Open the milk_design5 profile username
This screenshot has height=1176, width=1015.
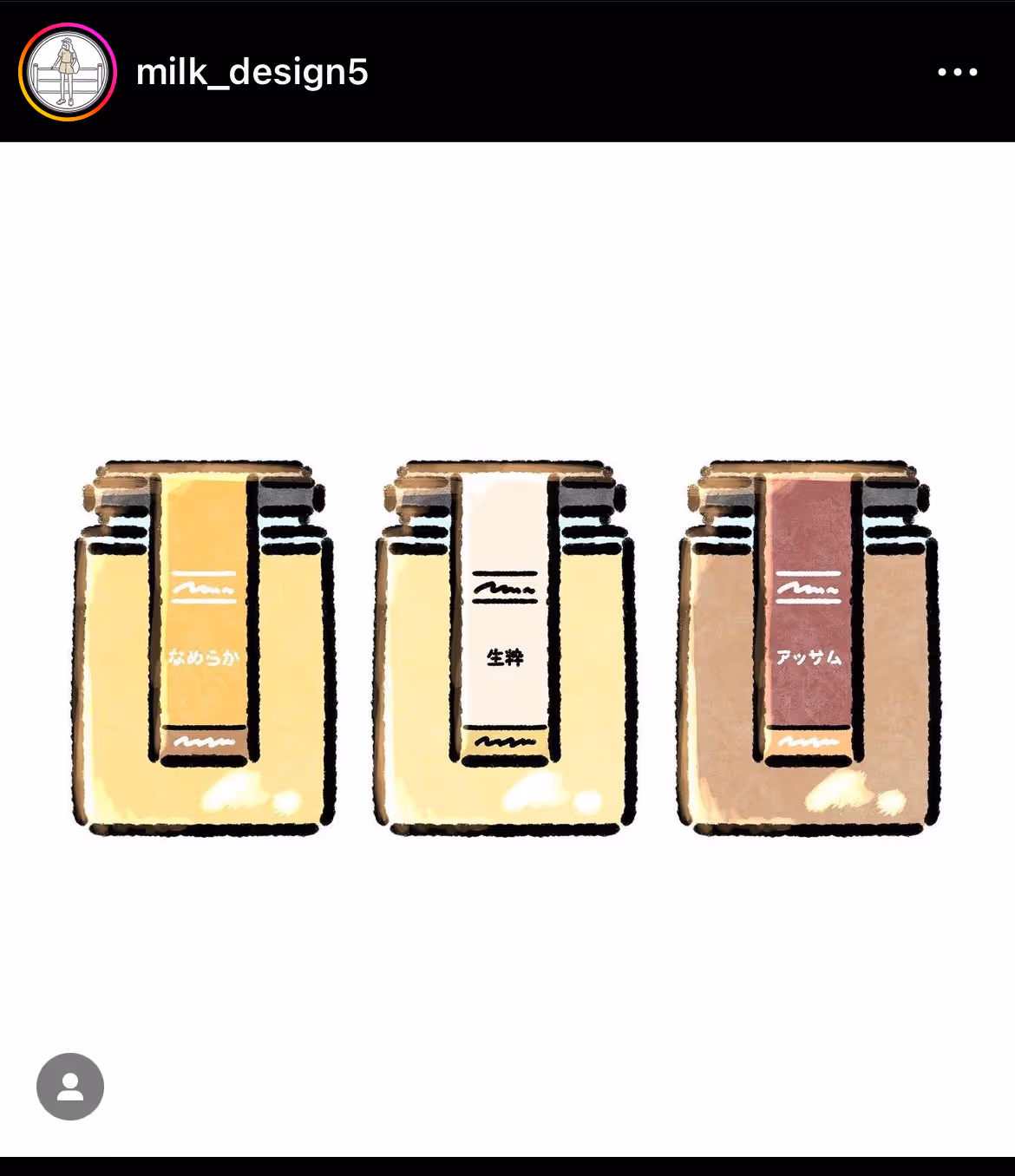252,72
